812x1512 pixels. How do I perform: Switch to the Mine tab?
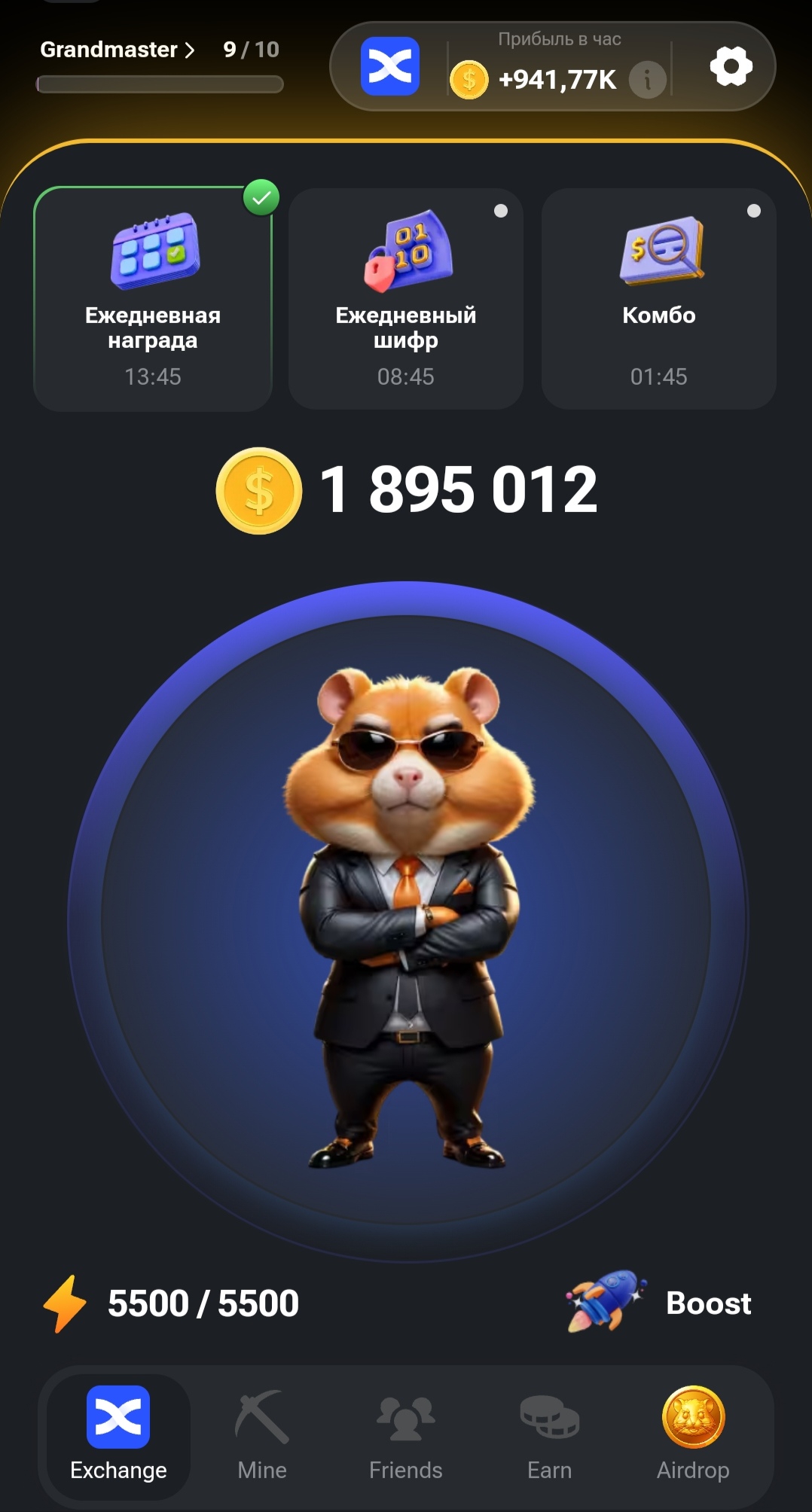pos(262,1435)
